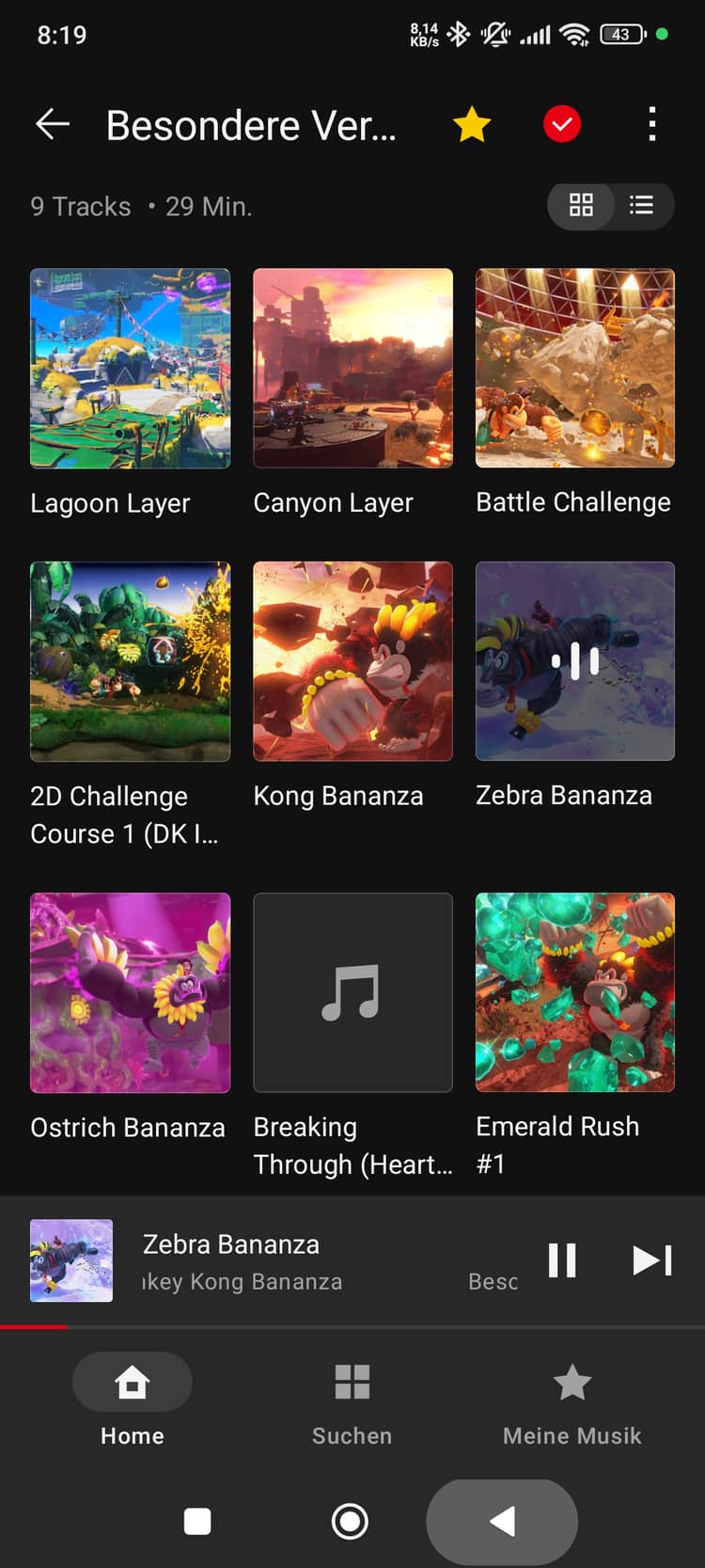
Task: Pause the current Zebra Bananza playback
Action: (x=562, y=1260)
